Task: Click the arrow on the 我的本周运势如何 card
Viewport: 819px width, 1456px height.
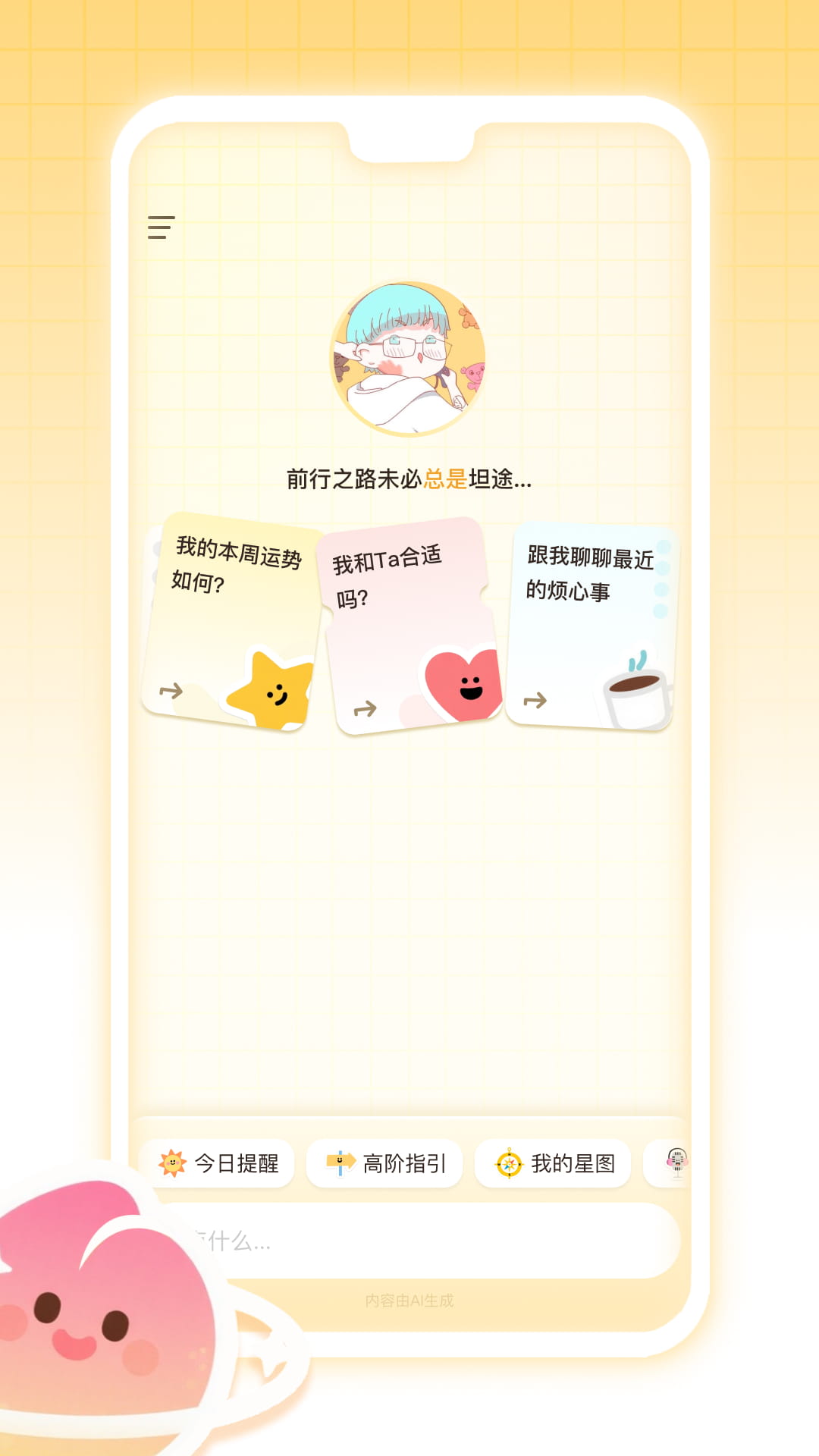Action: (173, 690)
